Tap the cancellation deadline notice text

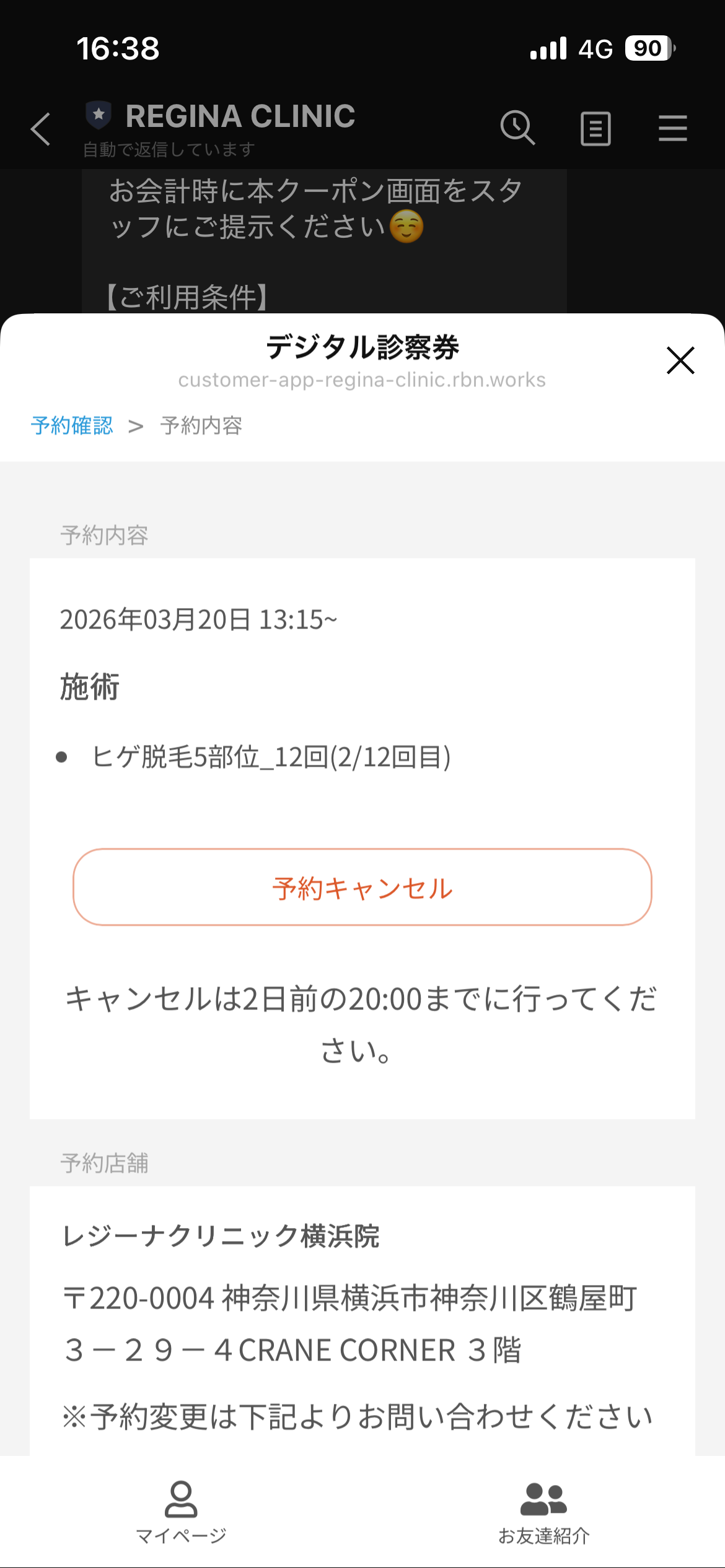click(x=362, y=1022)
